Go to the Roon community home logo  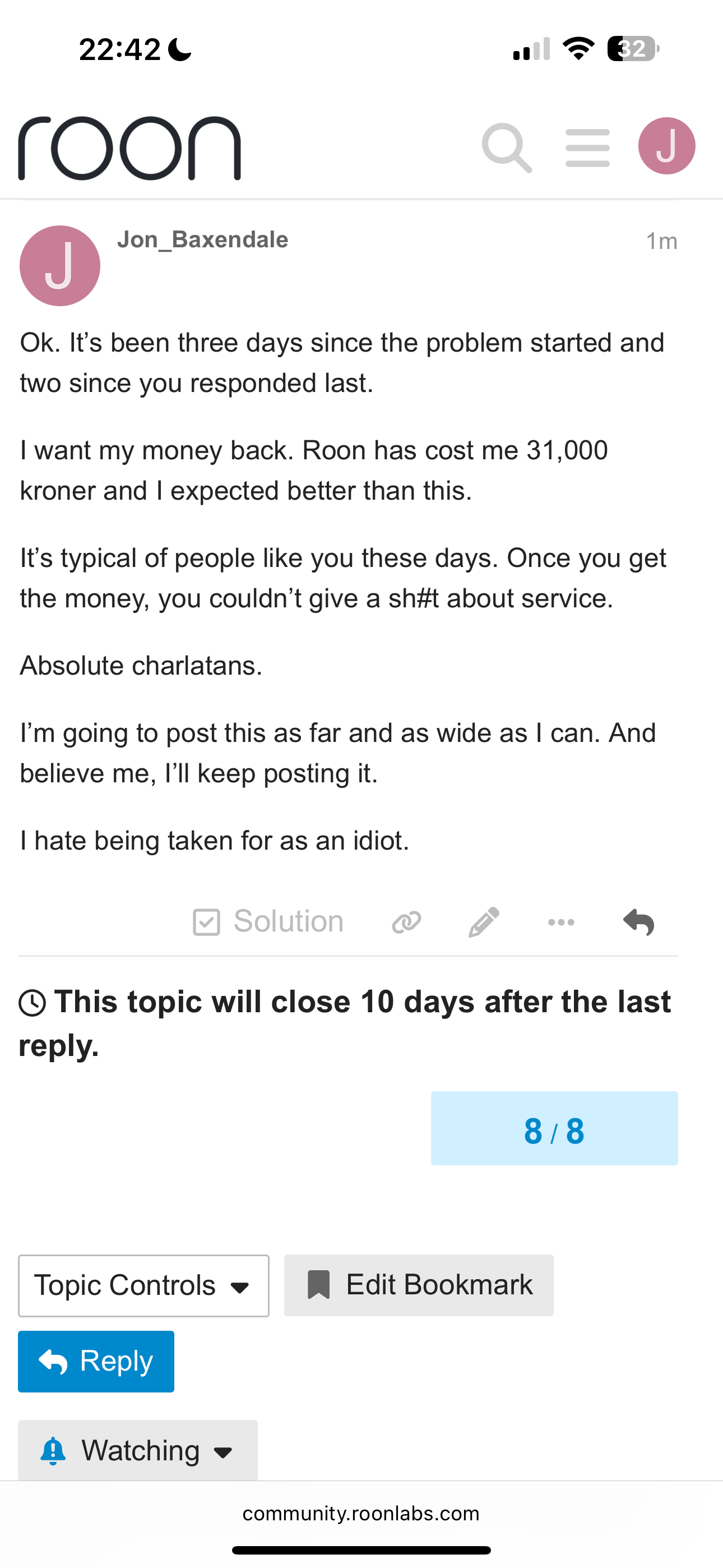click(129, 148)
